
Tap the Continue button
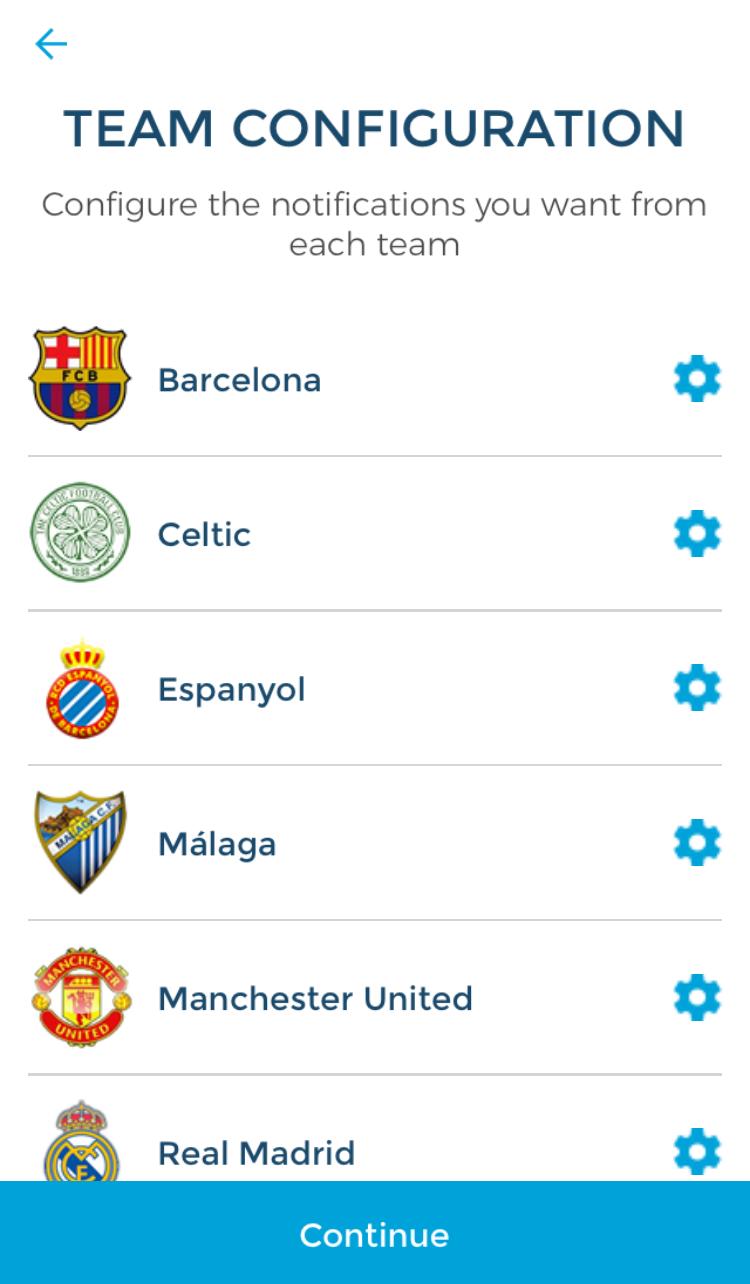point(375,1233)
